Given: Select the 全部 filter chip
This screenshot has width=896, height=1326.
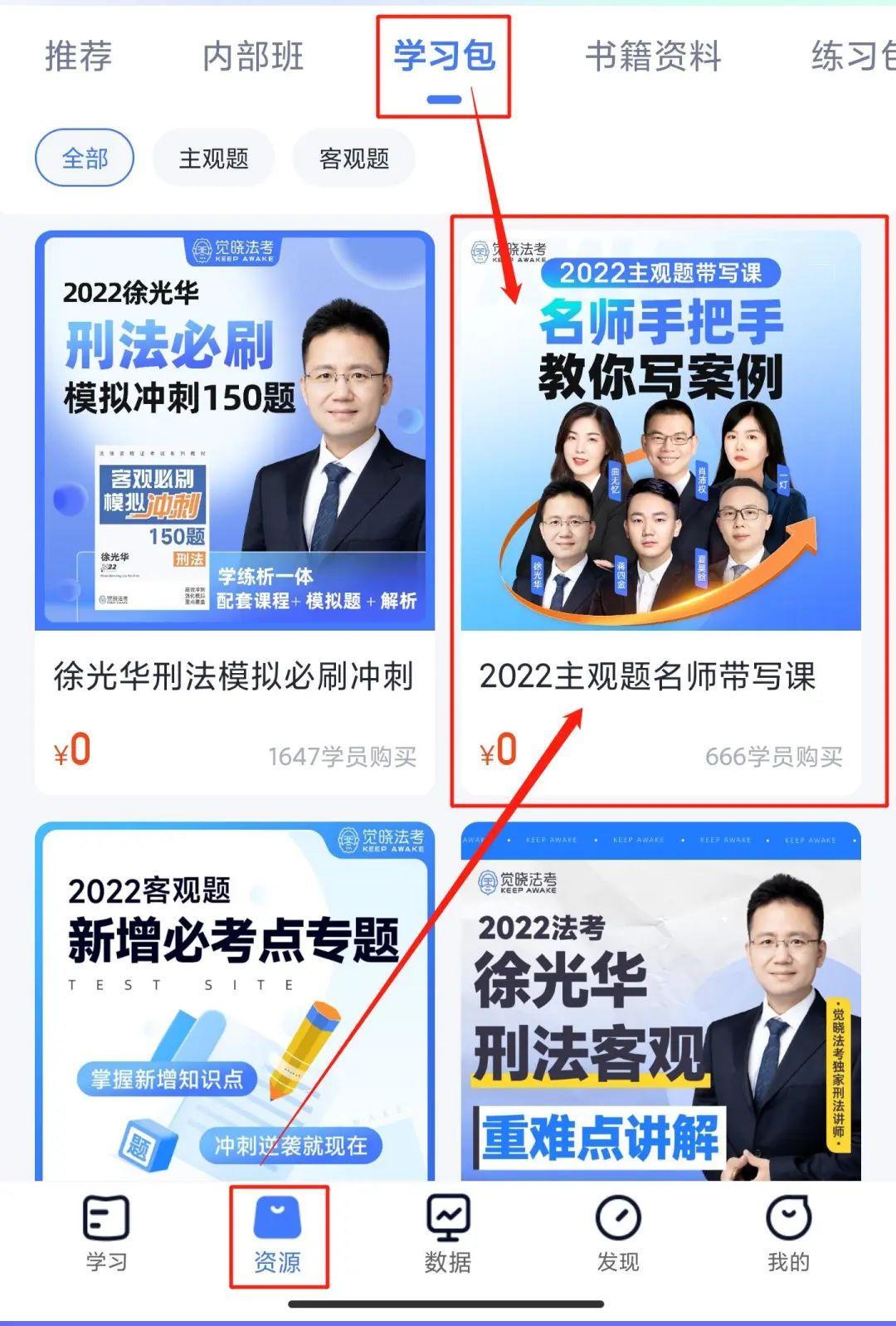Looking at the screenshot, I should pyautogui.click(x=85, y=158).
